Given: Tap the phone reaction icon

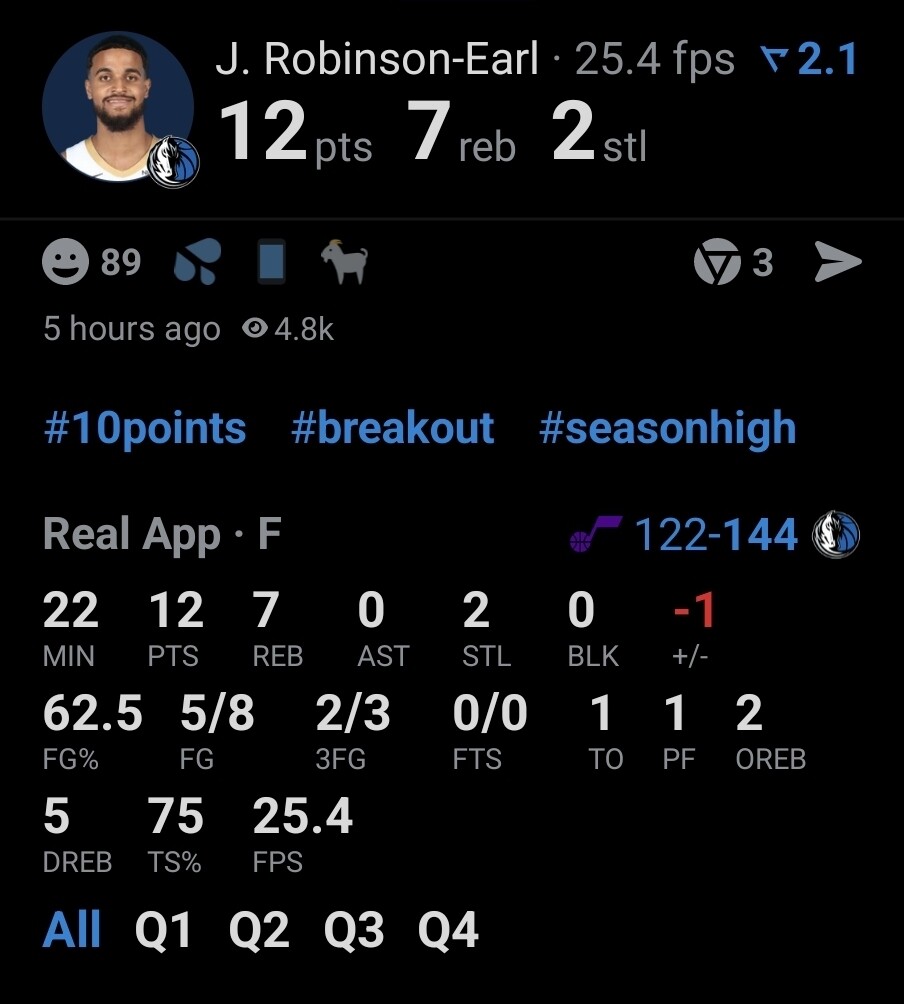Looking at the screenshot, I should 271,263.
